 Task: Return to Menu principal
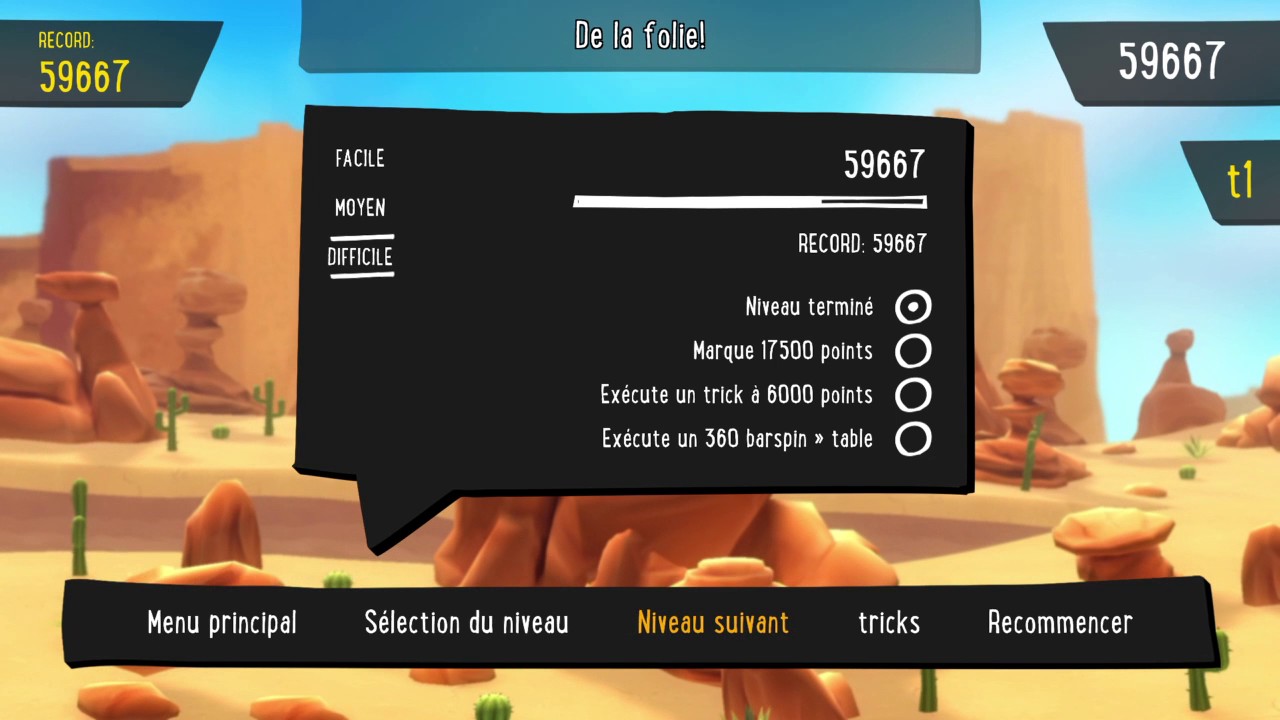[x=222, y=622]
